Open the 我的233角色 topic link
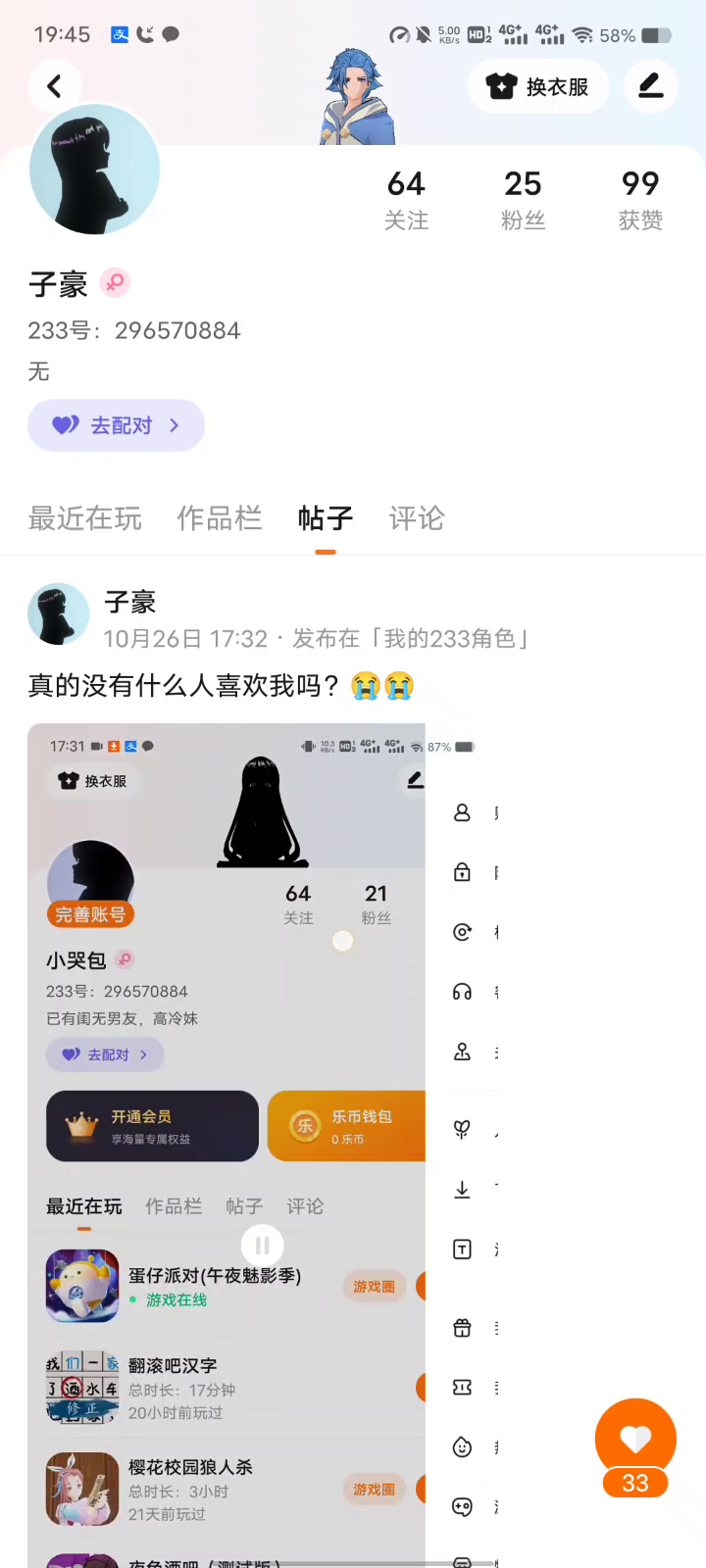Screen dimensions: 706x1568 point(455,639)
